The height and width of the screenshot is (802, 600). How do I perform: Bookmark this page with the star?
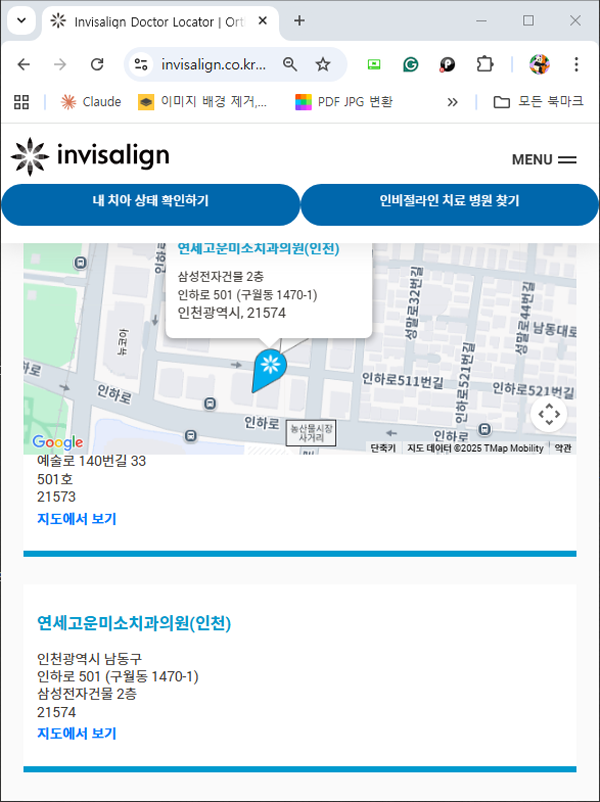(322, 64)
